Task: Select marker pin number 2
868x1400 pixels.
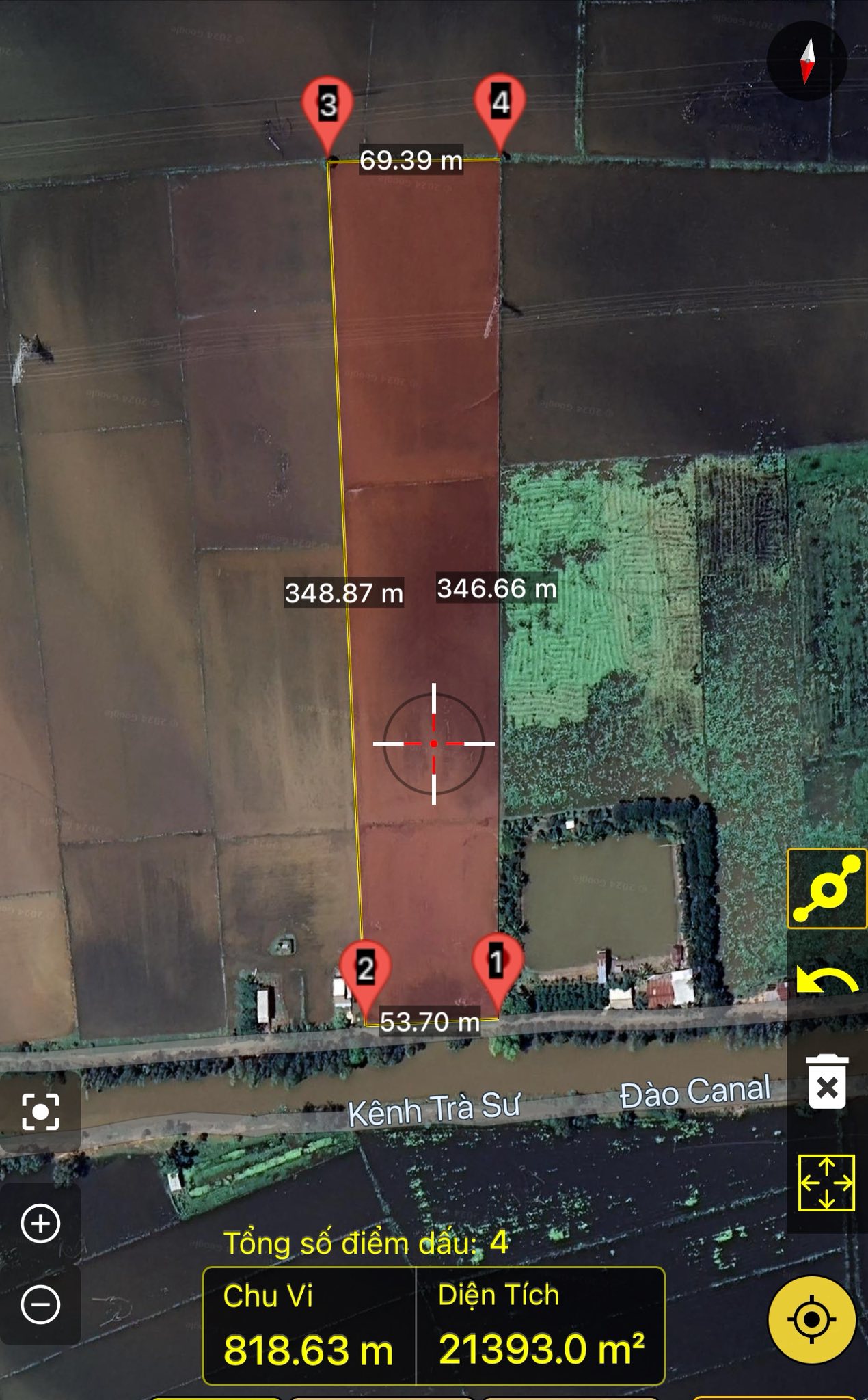Action: 366,969
